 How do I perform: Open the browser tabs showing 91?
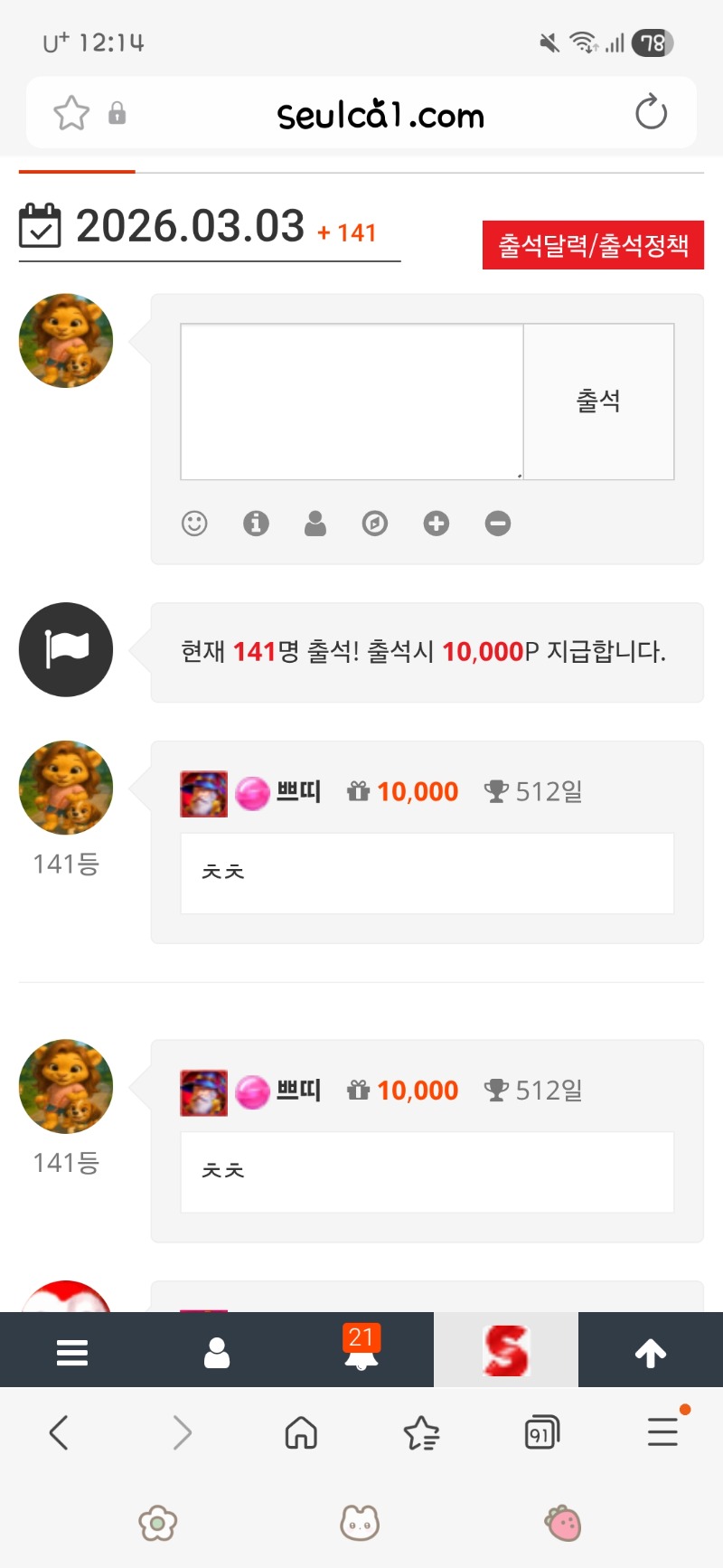pyautogui.click(x=541, y=1432)
